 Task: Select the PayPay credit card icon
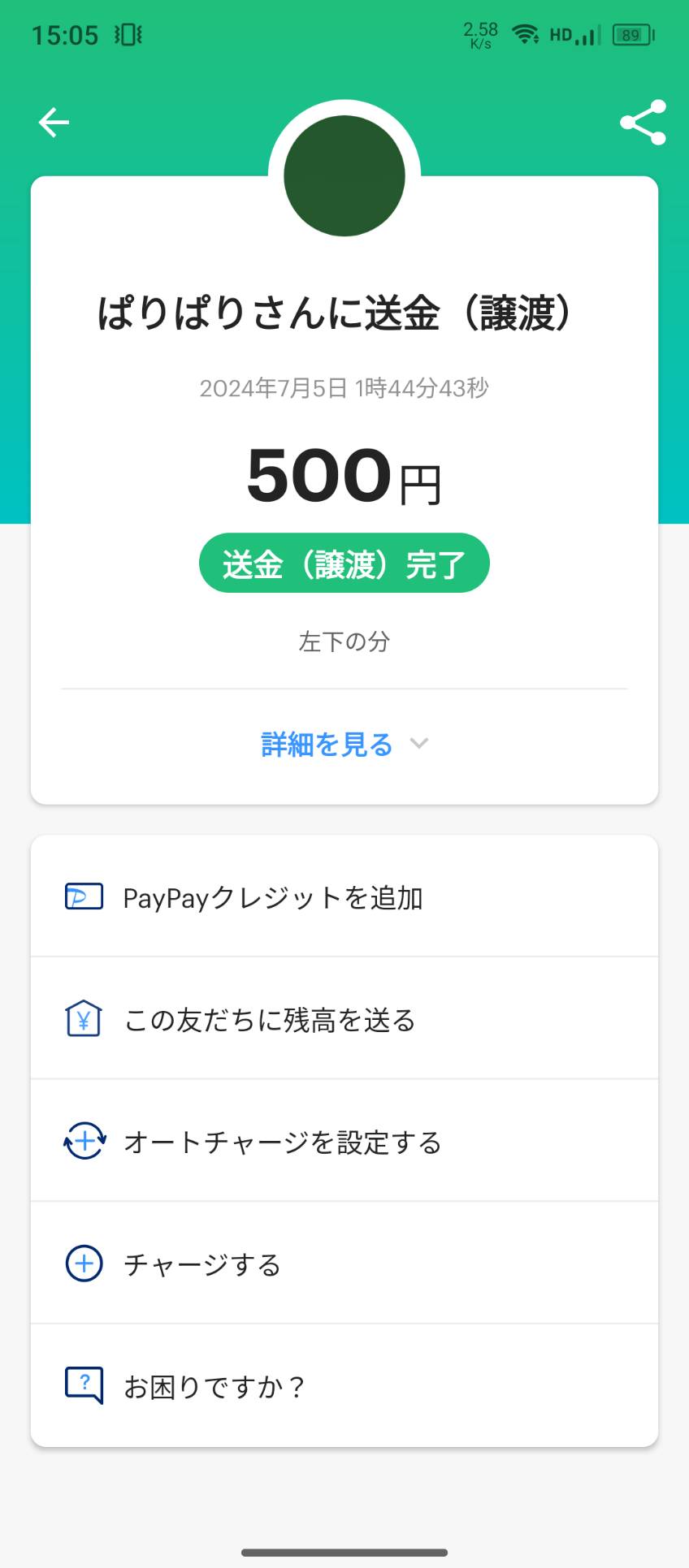pyautogui.click(x=83, y=896)
